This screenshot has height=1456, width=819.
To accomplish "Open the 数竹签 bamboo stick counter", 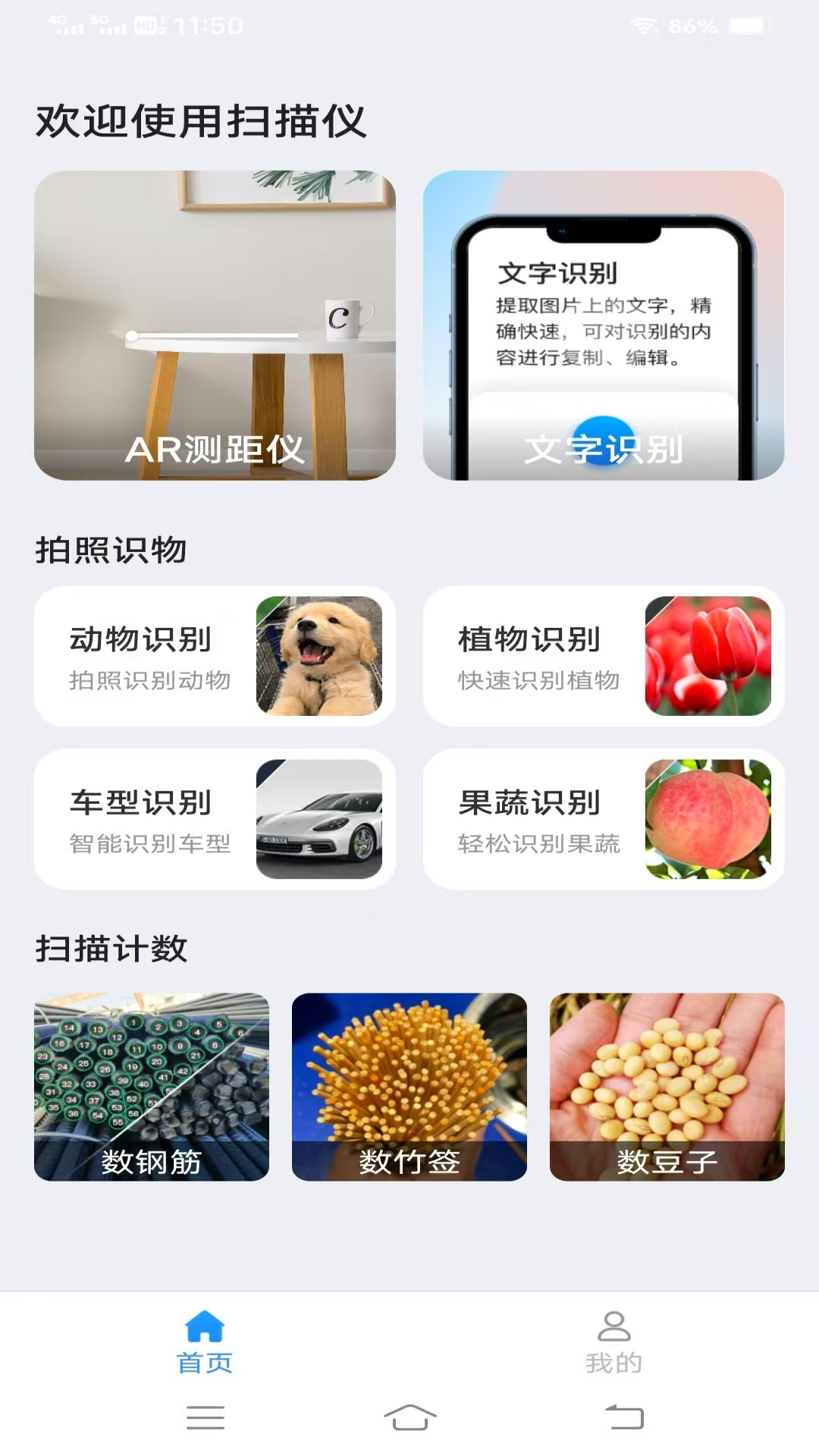I will click(409, 1087).
